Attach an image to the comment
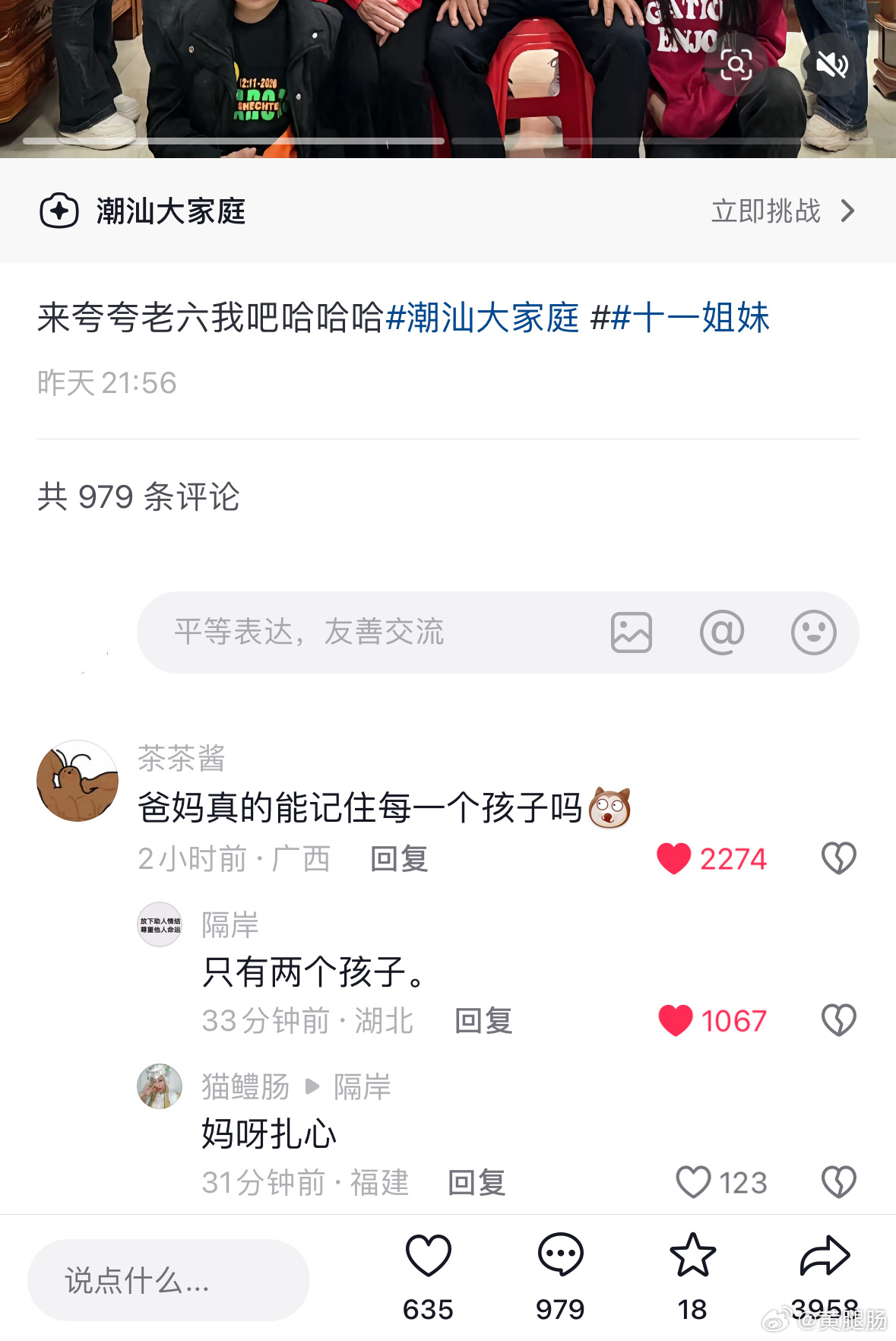 [631, 632]
